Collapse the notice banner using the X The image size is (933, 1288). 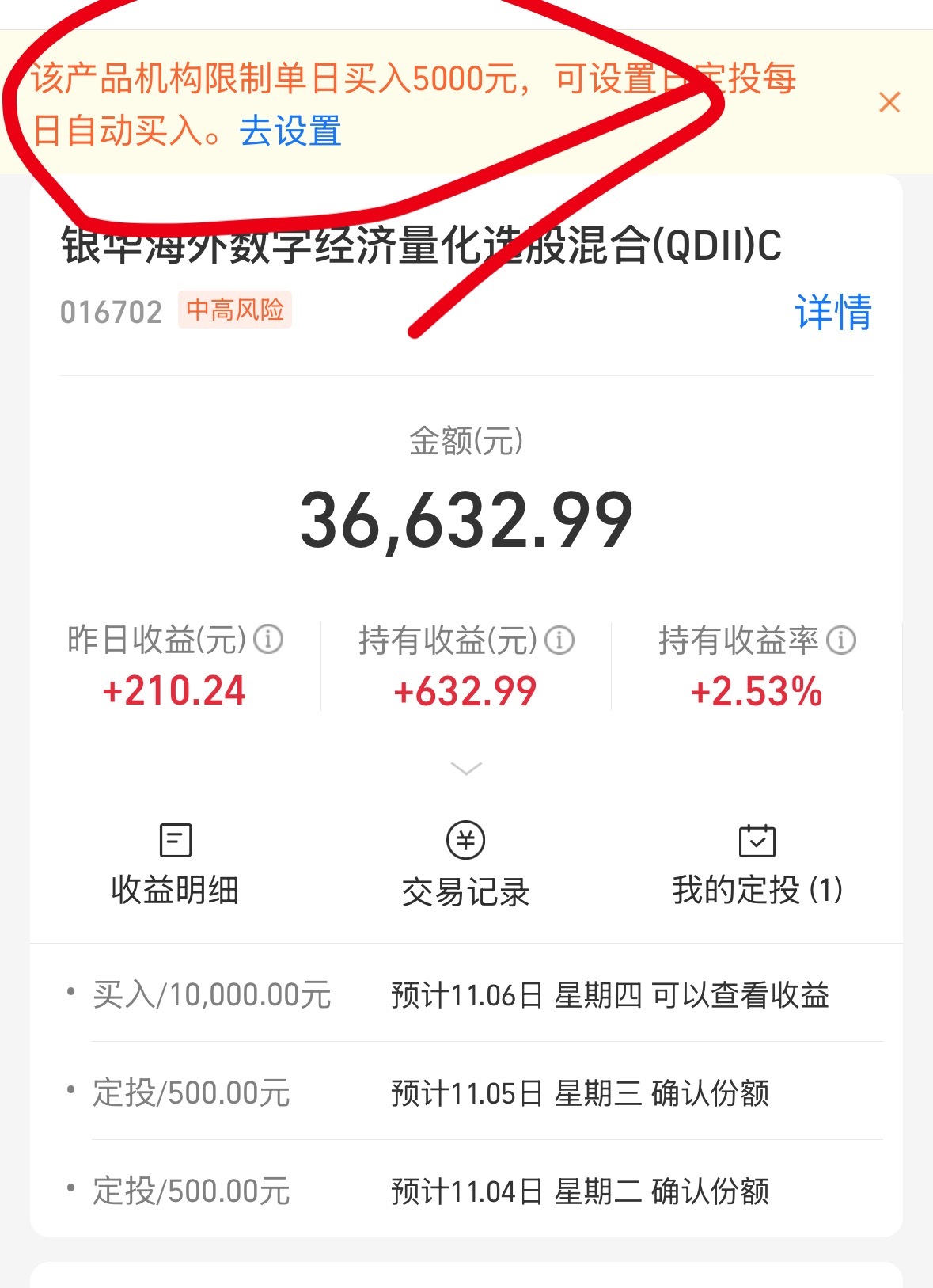tap(889, 103)
